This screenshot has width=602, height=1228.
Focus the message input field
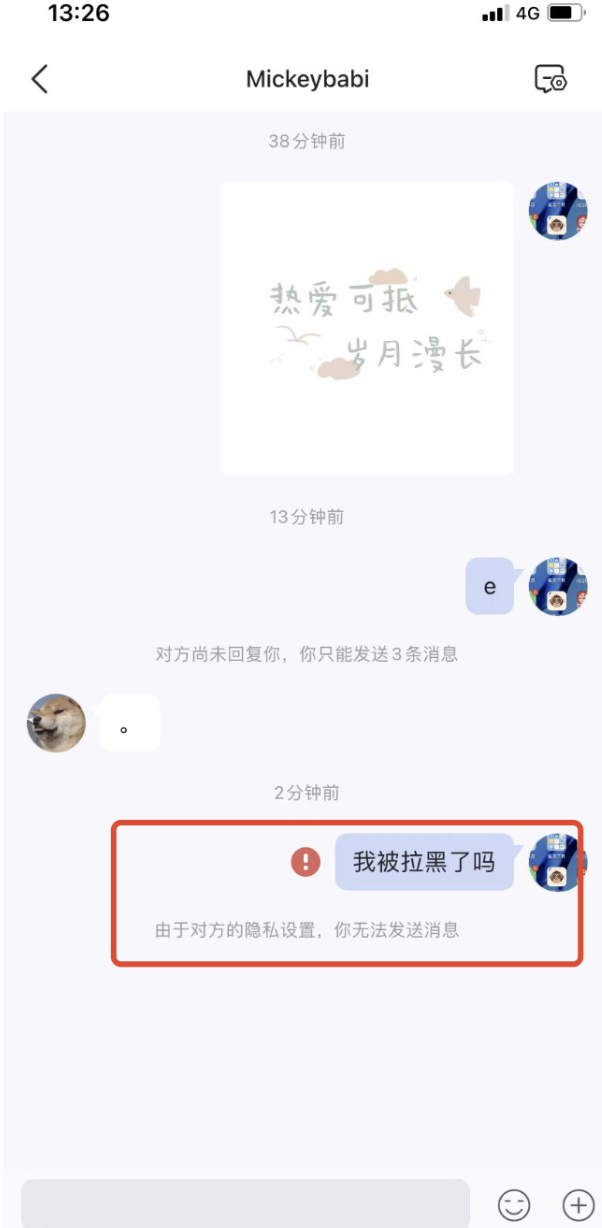point(245,1203)
